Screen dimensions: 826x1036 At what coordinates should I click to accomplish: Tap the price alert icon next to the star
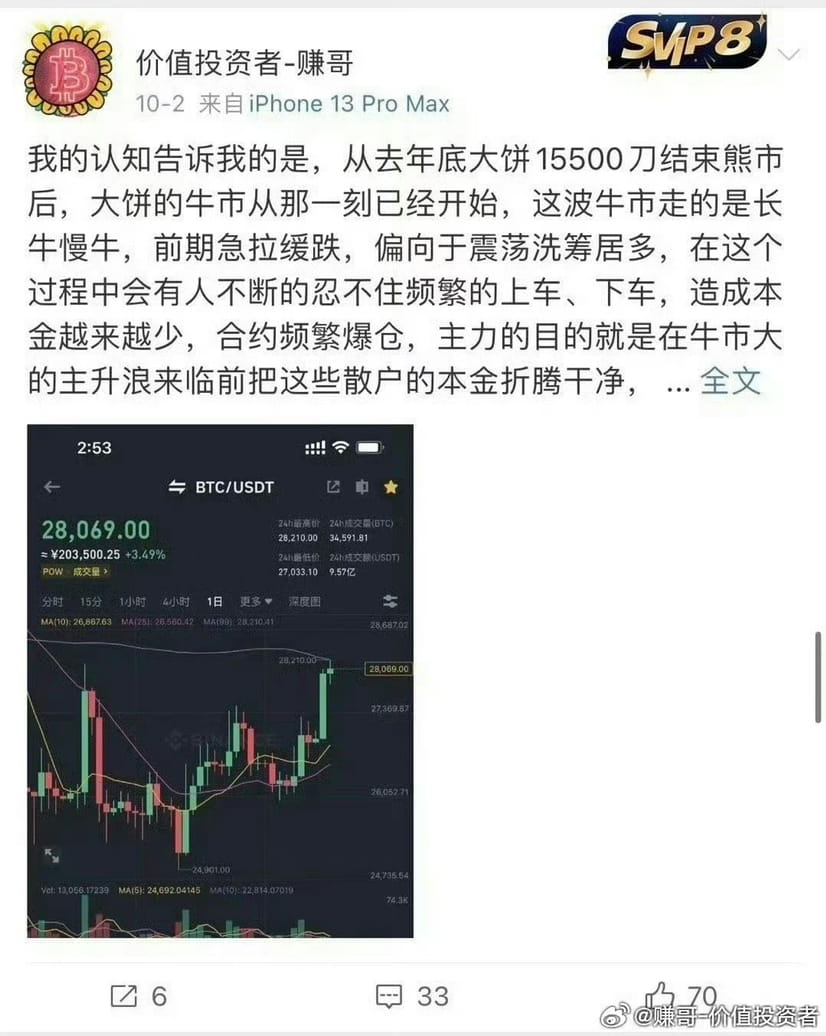[x=362, y=486]
